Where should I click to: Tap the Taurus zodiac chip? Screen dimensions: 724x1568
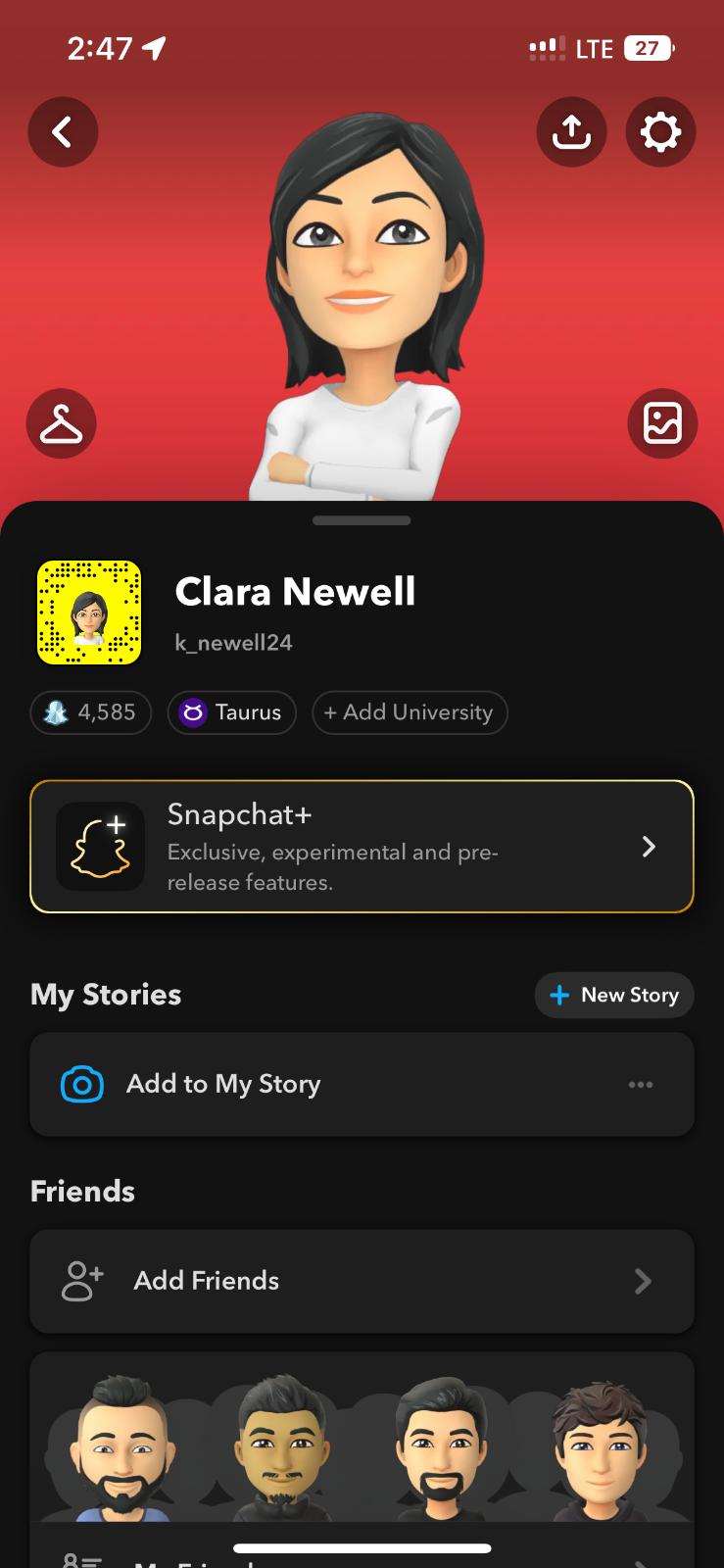coord(232,712)
